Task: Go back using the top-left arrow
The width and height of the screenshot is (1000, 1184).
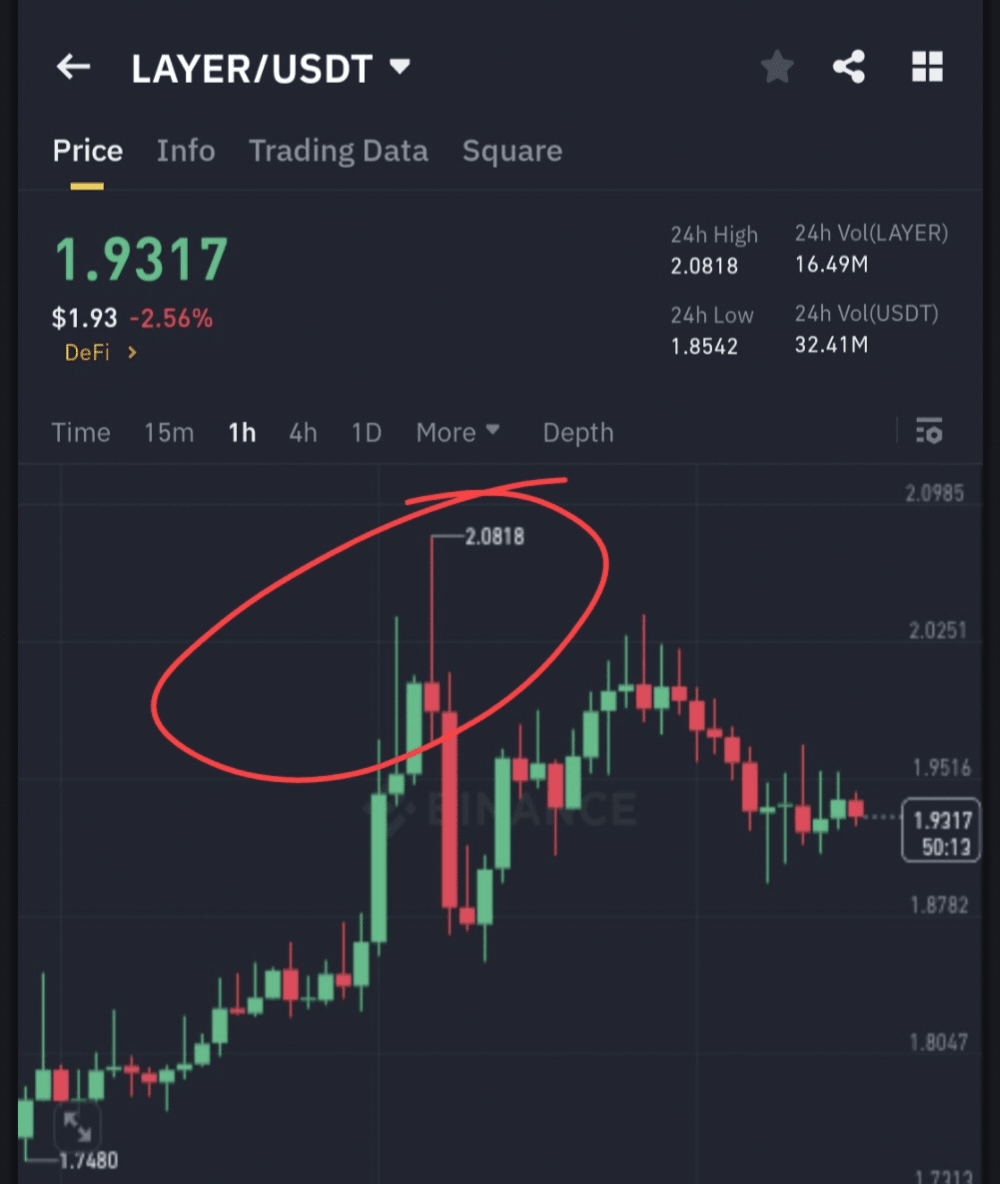Action: pyautogui.click(x=73, y=68)
